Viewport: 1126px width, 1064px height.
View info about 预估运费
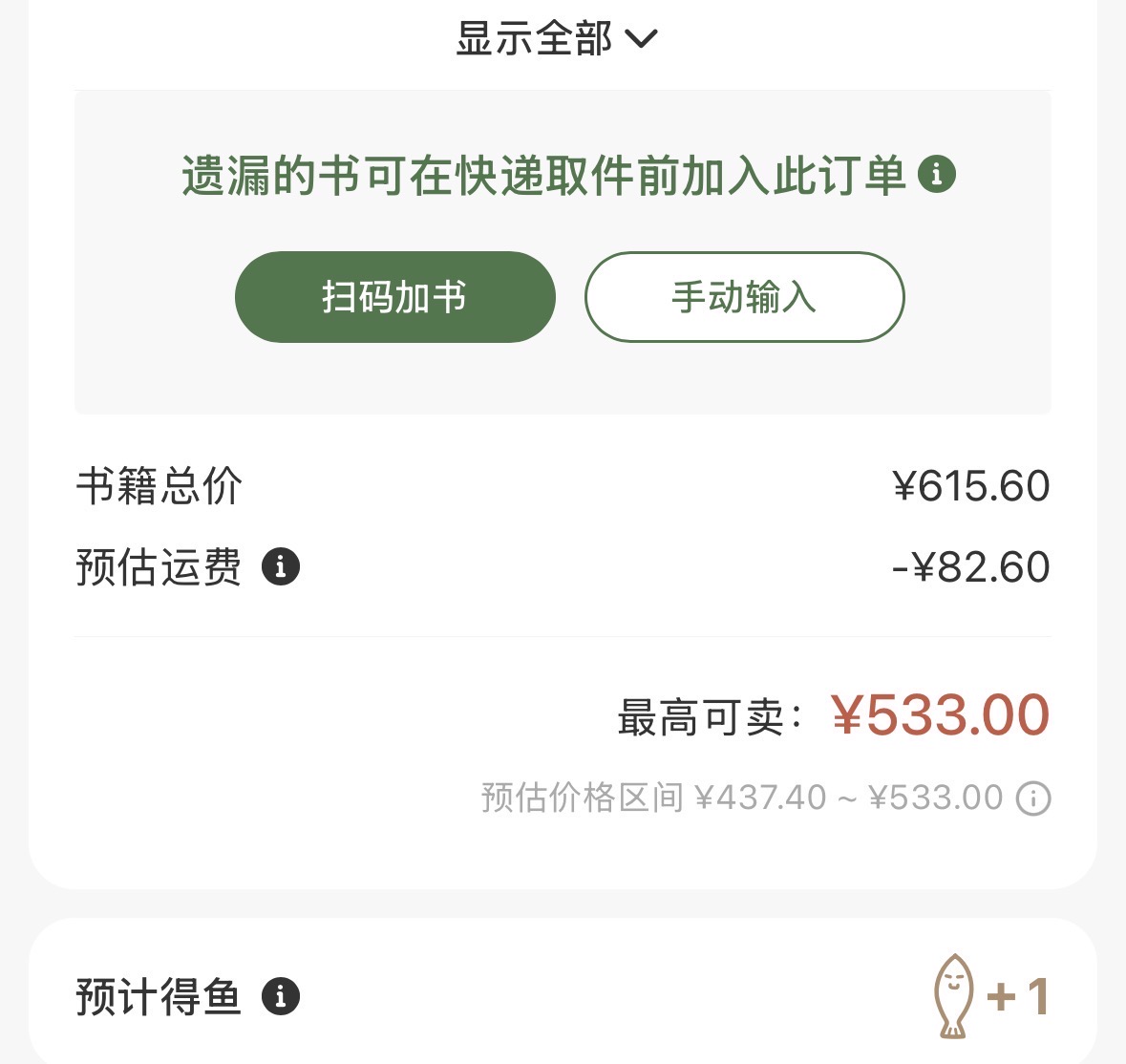tap(281, 566)
